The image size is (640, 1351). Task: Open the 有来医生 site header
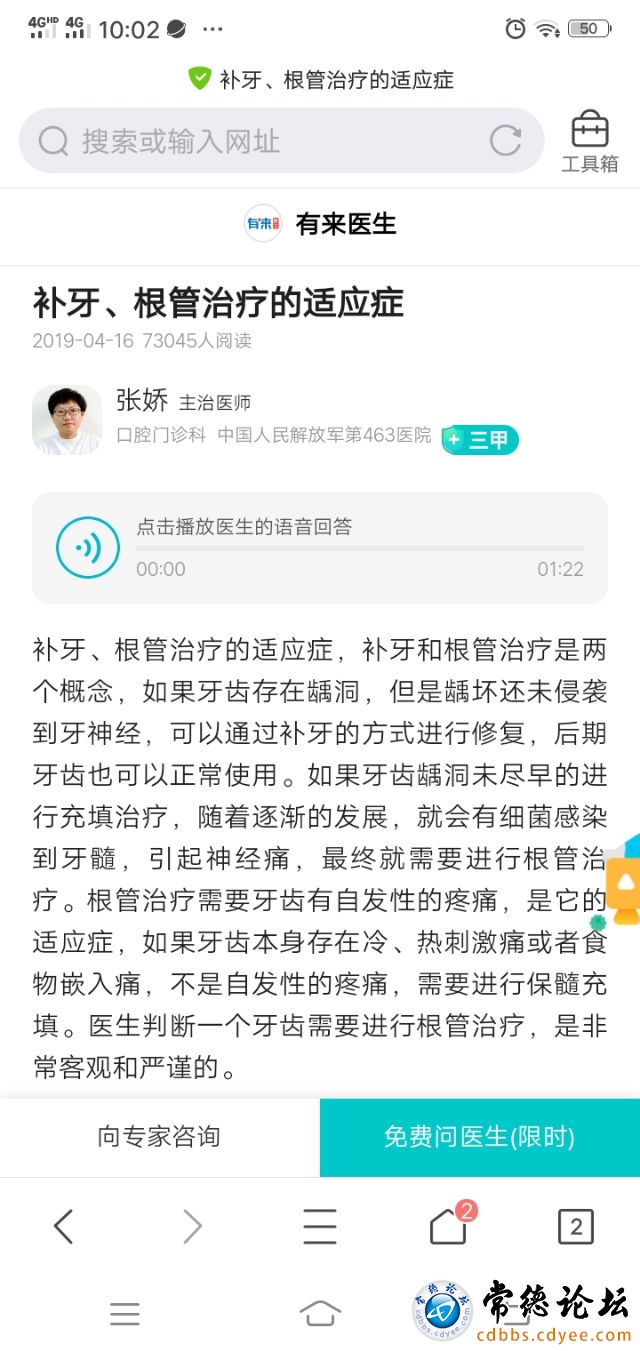[x=320, y=223]
